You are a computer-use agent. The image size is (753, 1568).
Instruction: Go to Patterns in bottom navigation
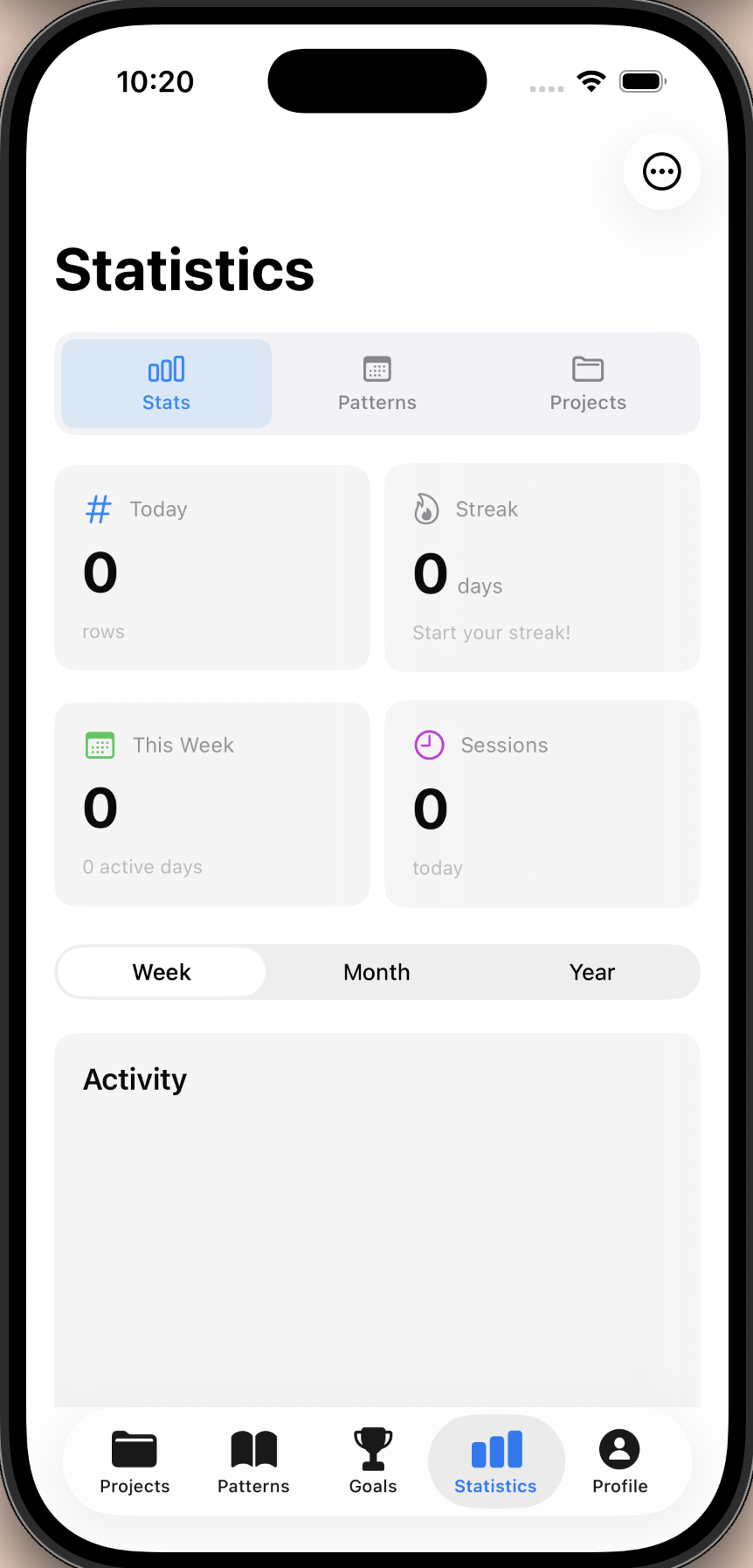pos(253,1461)
